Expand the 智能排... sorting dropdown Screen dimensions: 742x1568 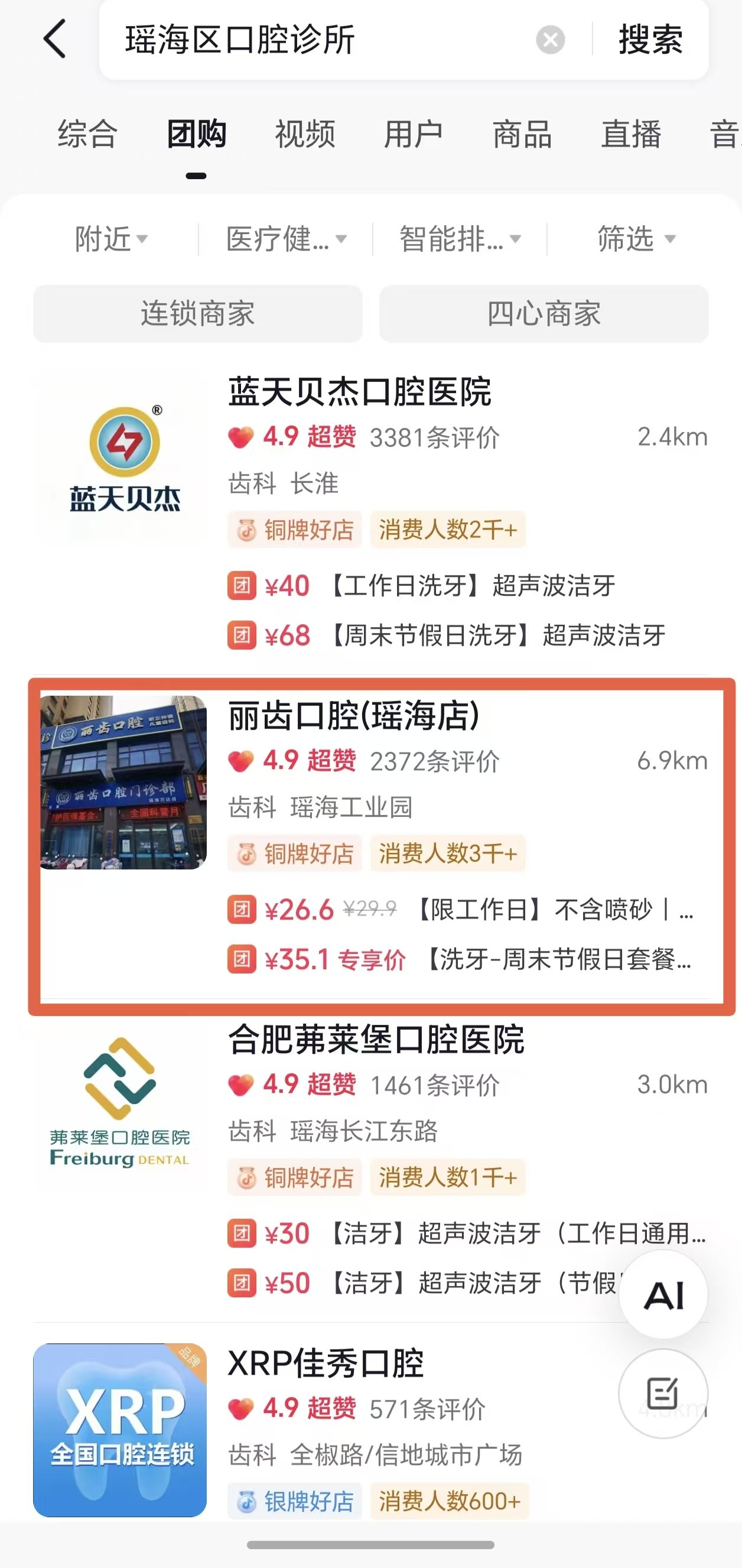(x=460, y=239)
